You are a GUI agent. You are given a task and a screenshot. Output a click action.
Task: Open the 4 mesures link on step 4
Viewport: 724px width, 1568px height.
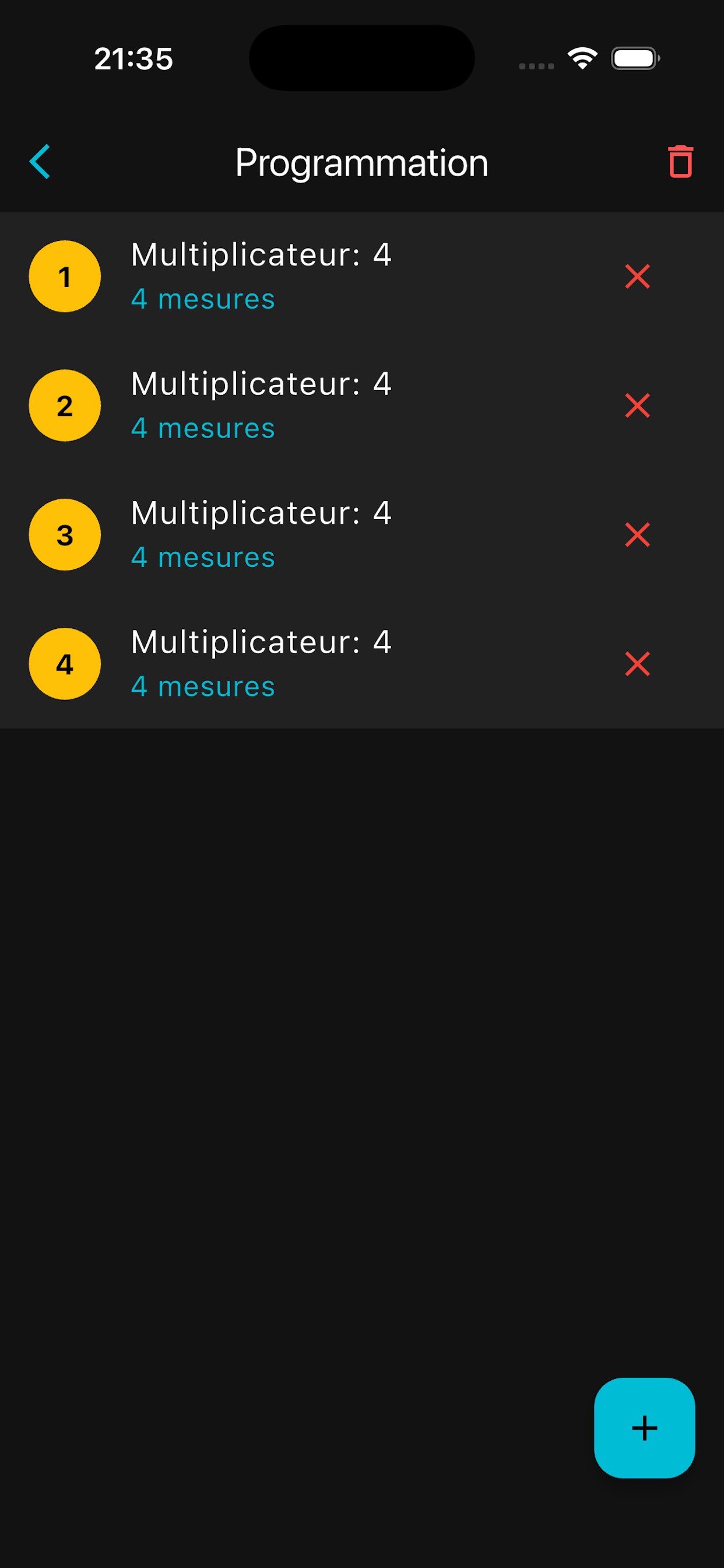tap(203, 687)
